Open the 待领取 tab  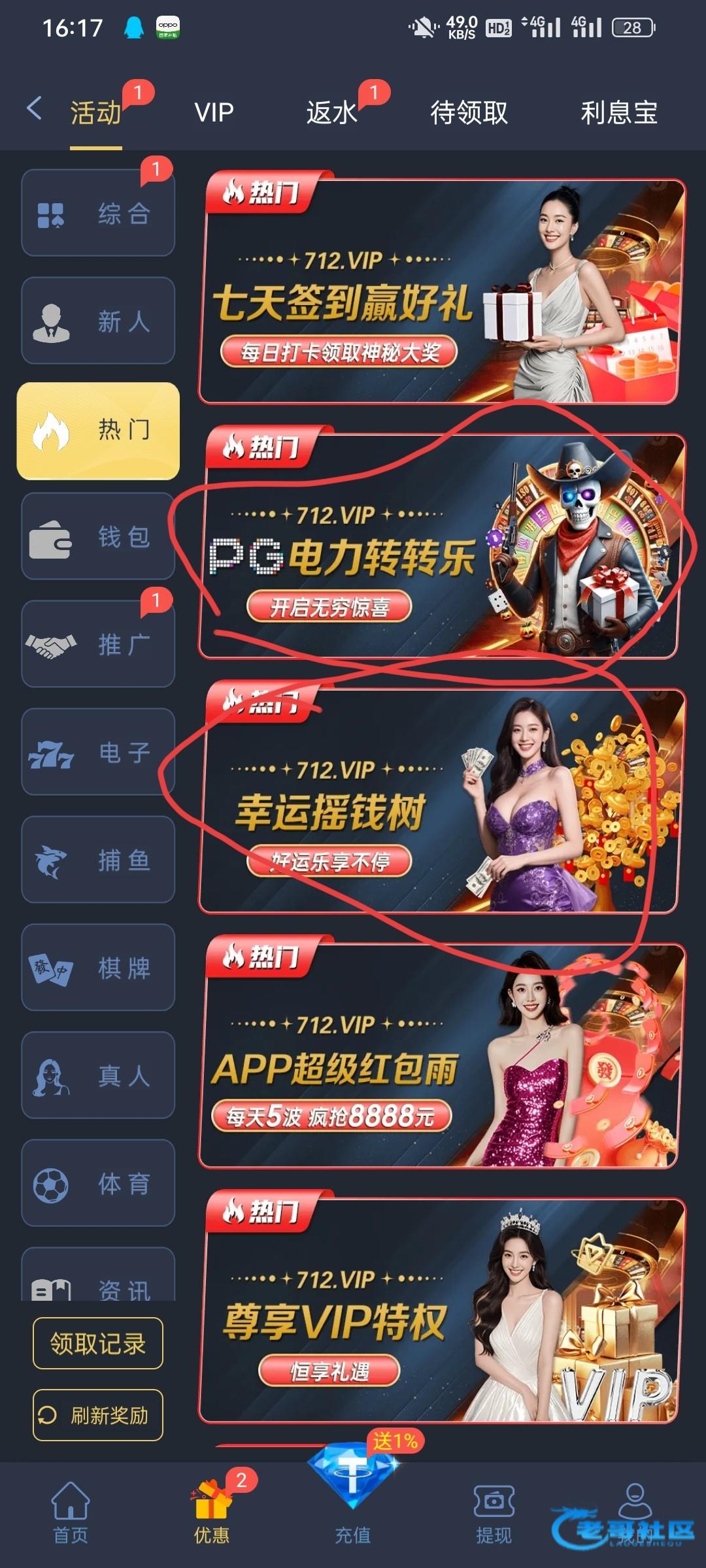pos(469,112)
